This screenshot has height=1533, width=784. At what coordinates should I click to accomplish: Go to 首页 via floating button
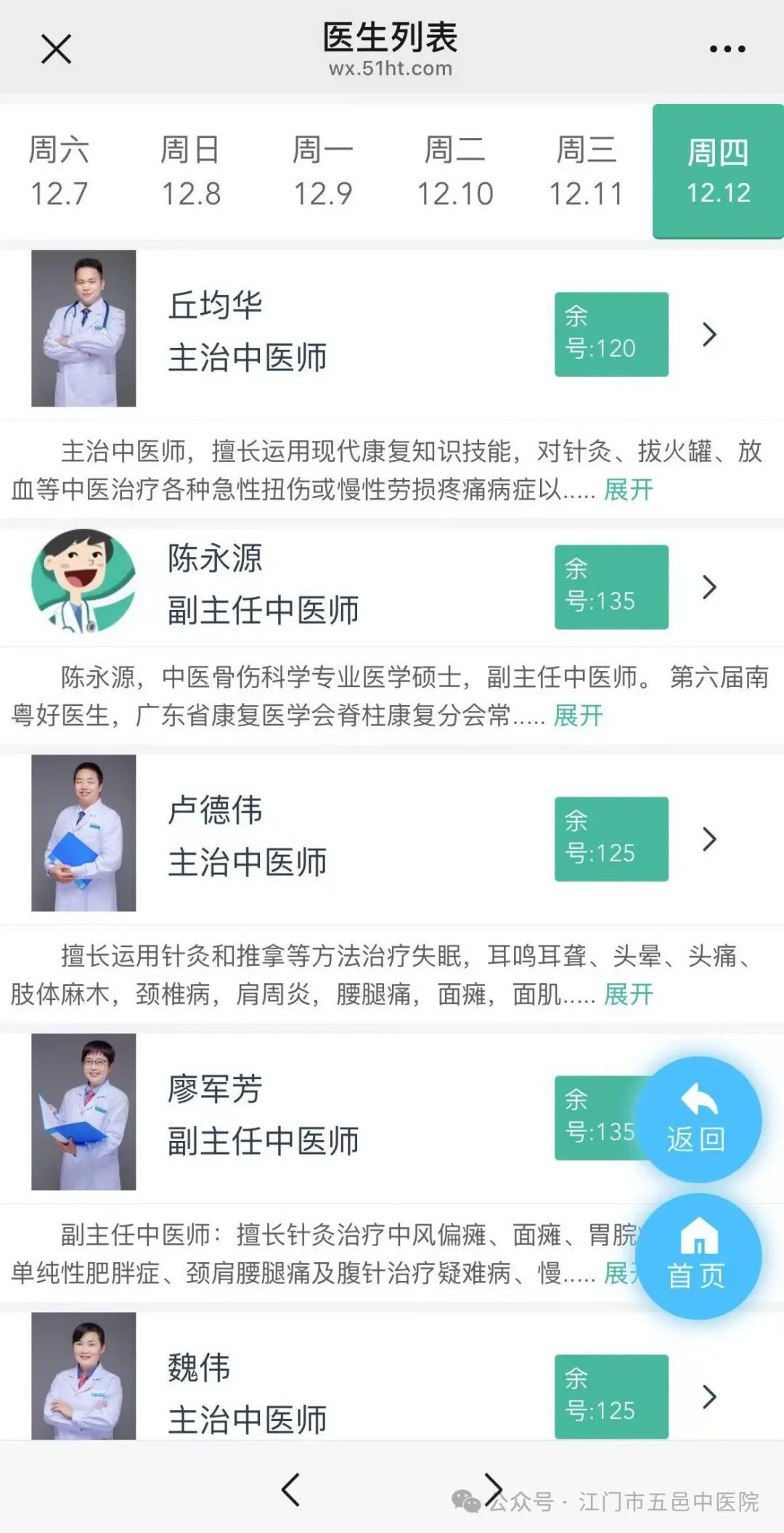(x=698, y=1256)
